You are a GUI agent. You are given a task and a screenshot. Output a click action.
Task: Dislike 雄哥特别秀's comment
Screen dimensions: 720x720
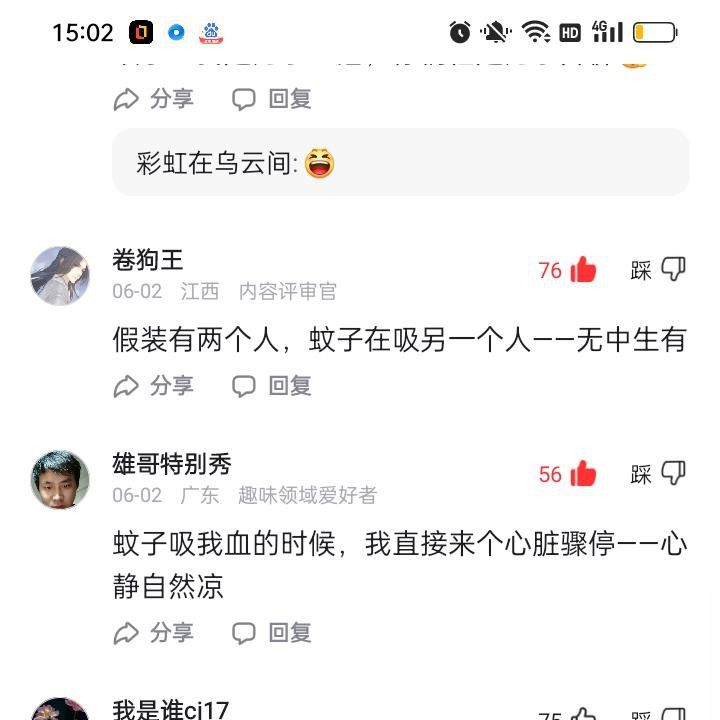[x=672, y=474]
